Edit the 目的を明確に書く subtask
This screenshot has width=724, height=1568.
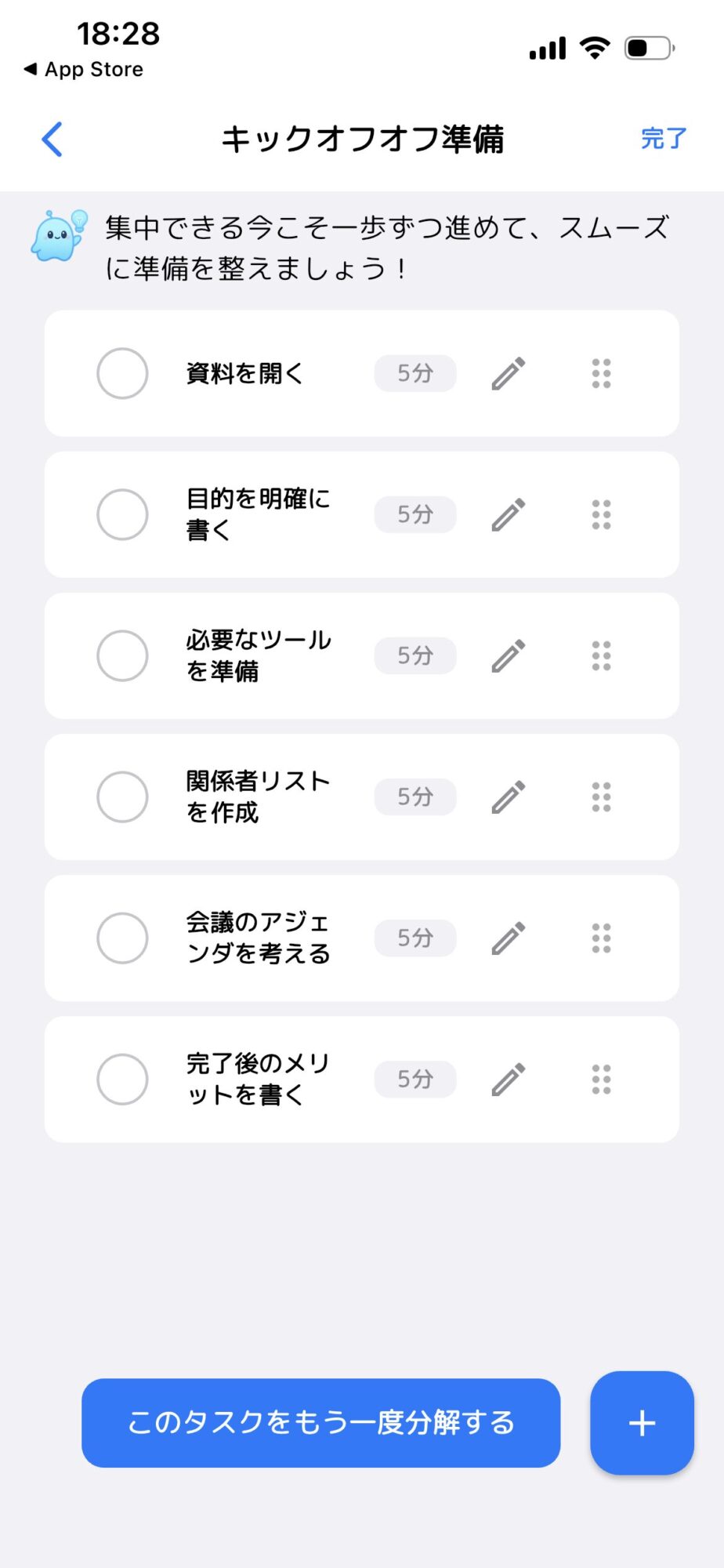(x=508, y=514)
